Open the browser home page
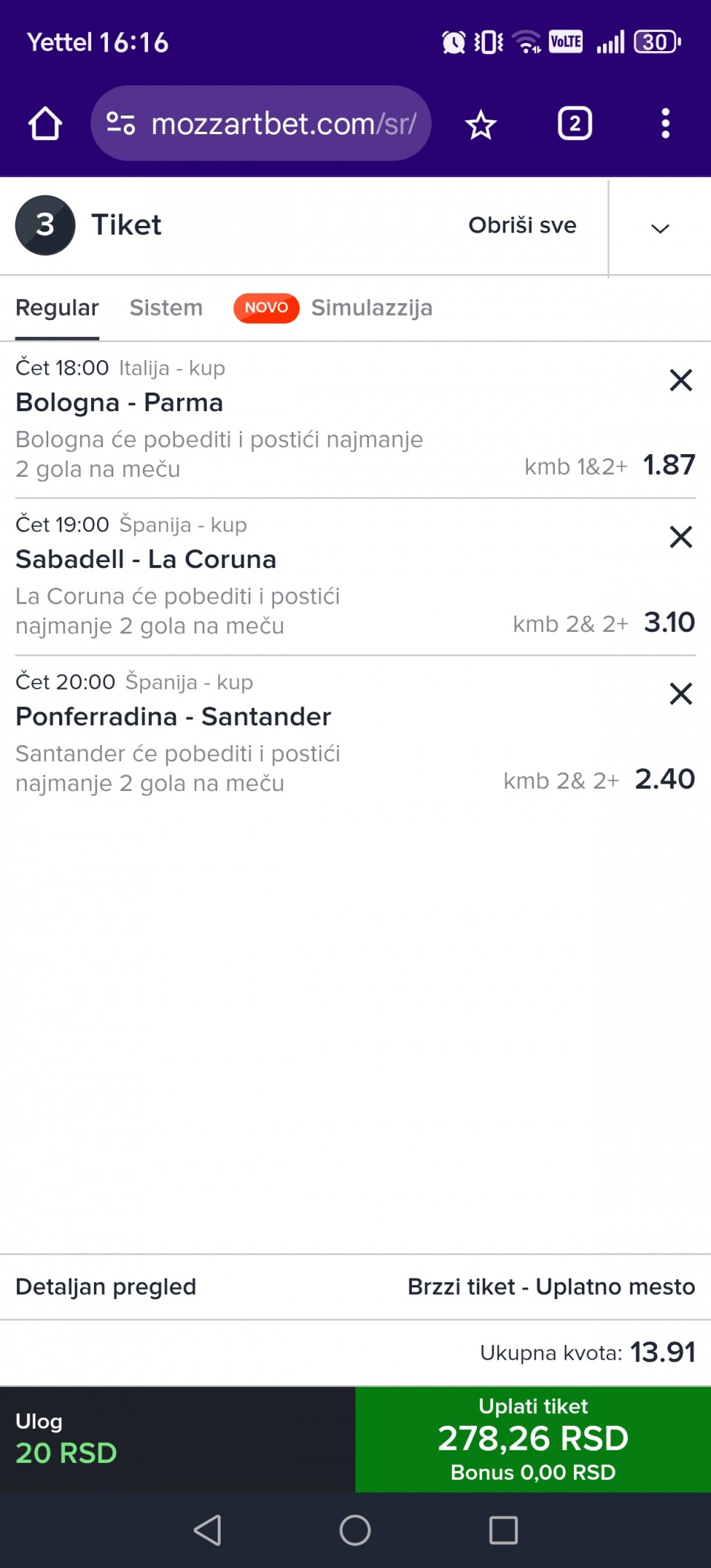Image resolution: width=711 pixels, height=1568 pixels. point(45,124)
